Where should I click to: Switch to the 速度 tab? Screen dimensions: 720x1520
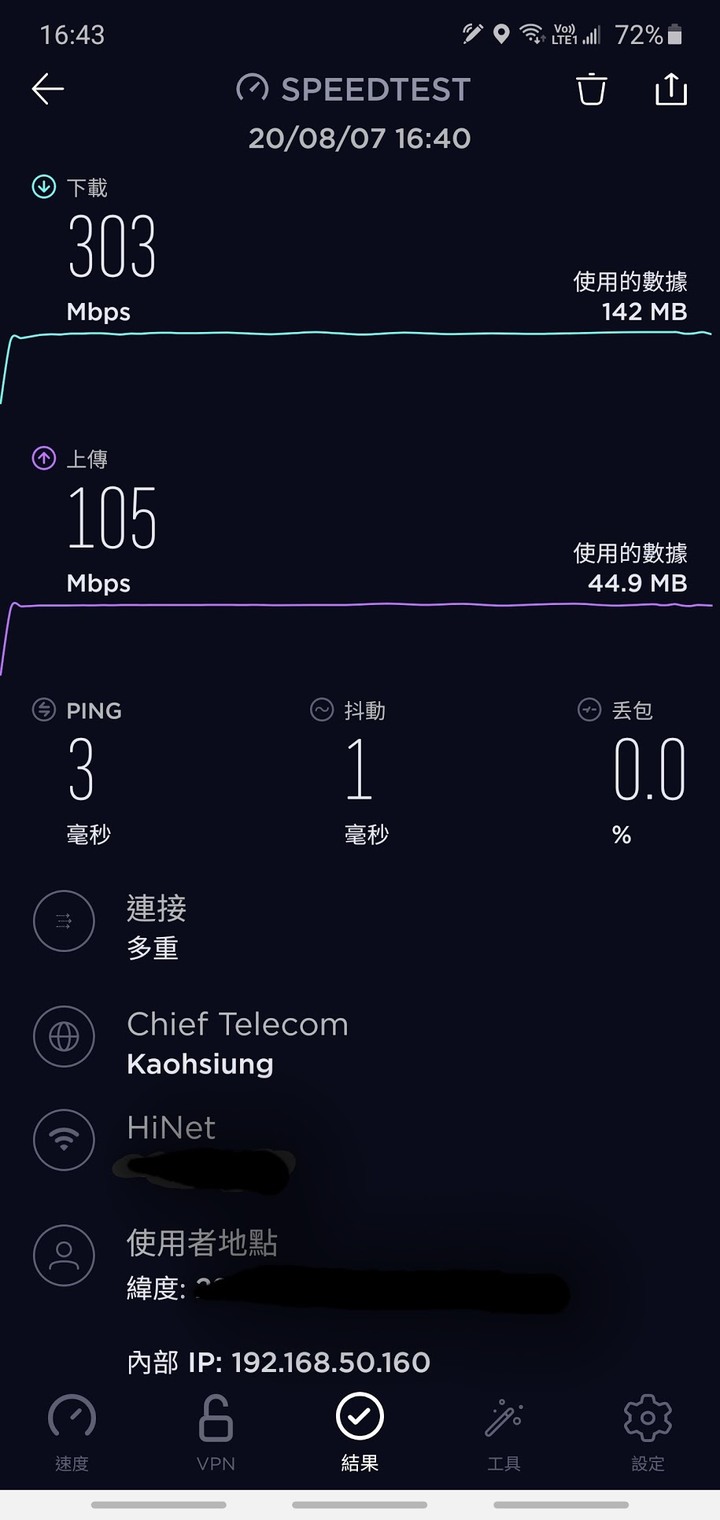pyautogui.click(x=72, y=1432)
